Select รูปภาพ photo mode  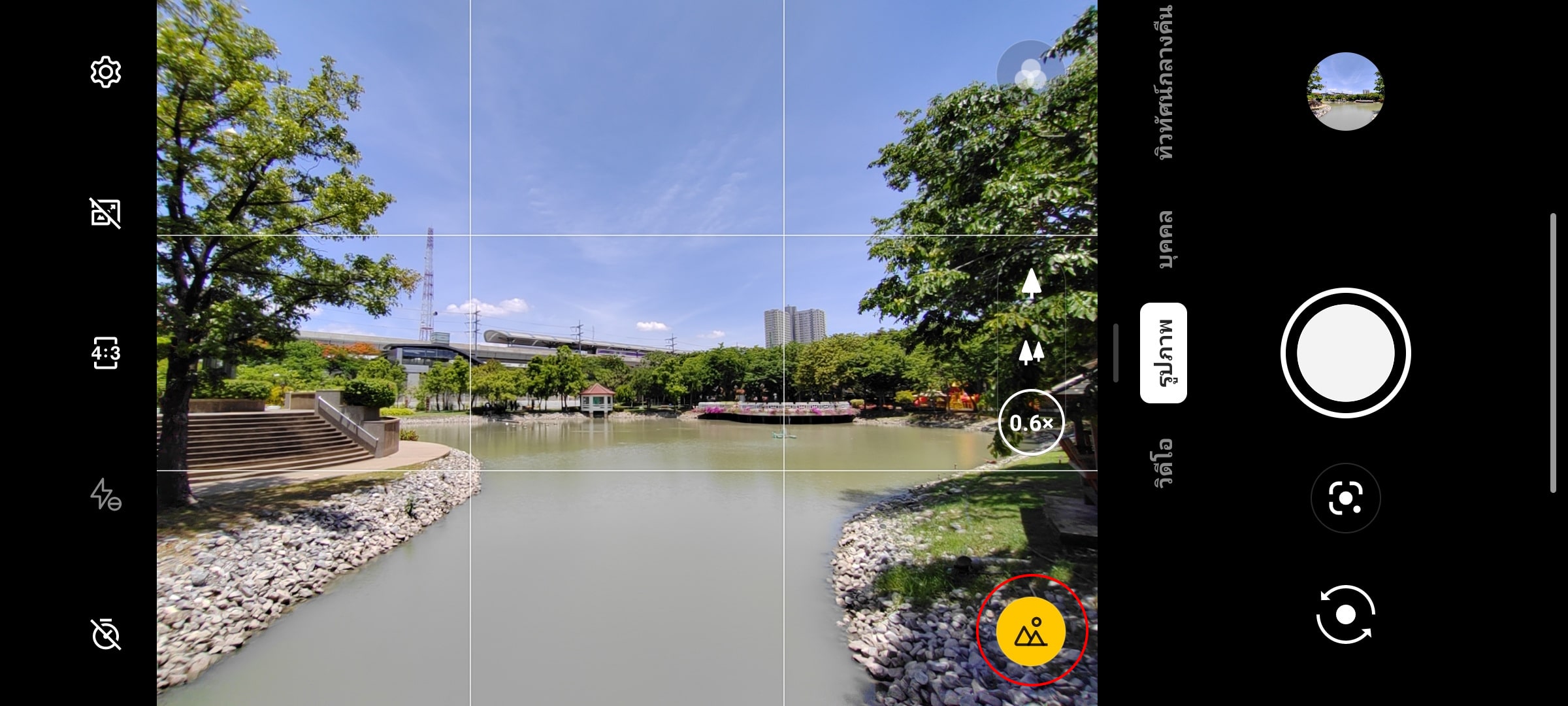(x=1164, y=353)
